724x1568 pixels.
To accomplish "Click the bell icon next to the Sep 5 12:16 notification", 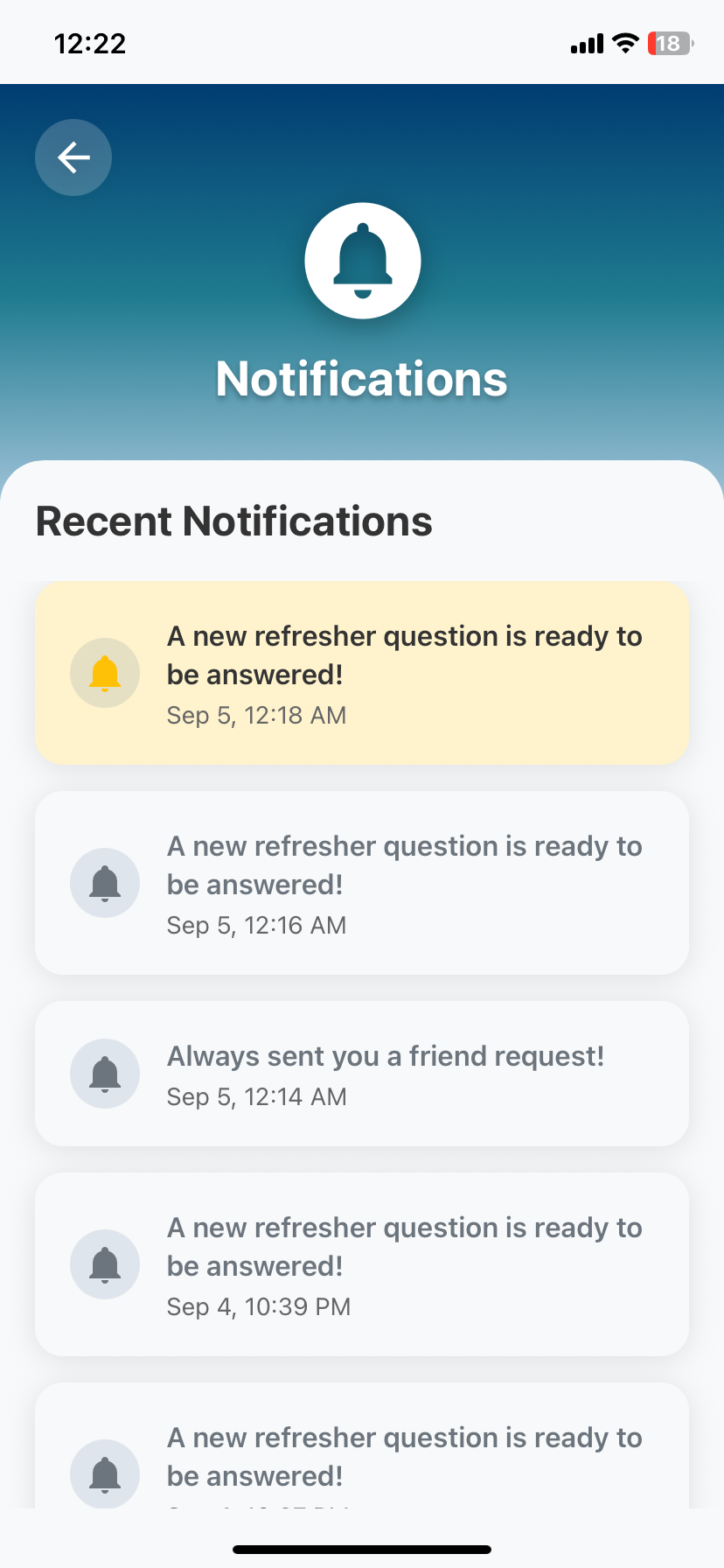I will point(104,883).
